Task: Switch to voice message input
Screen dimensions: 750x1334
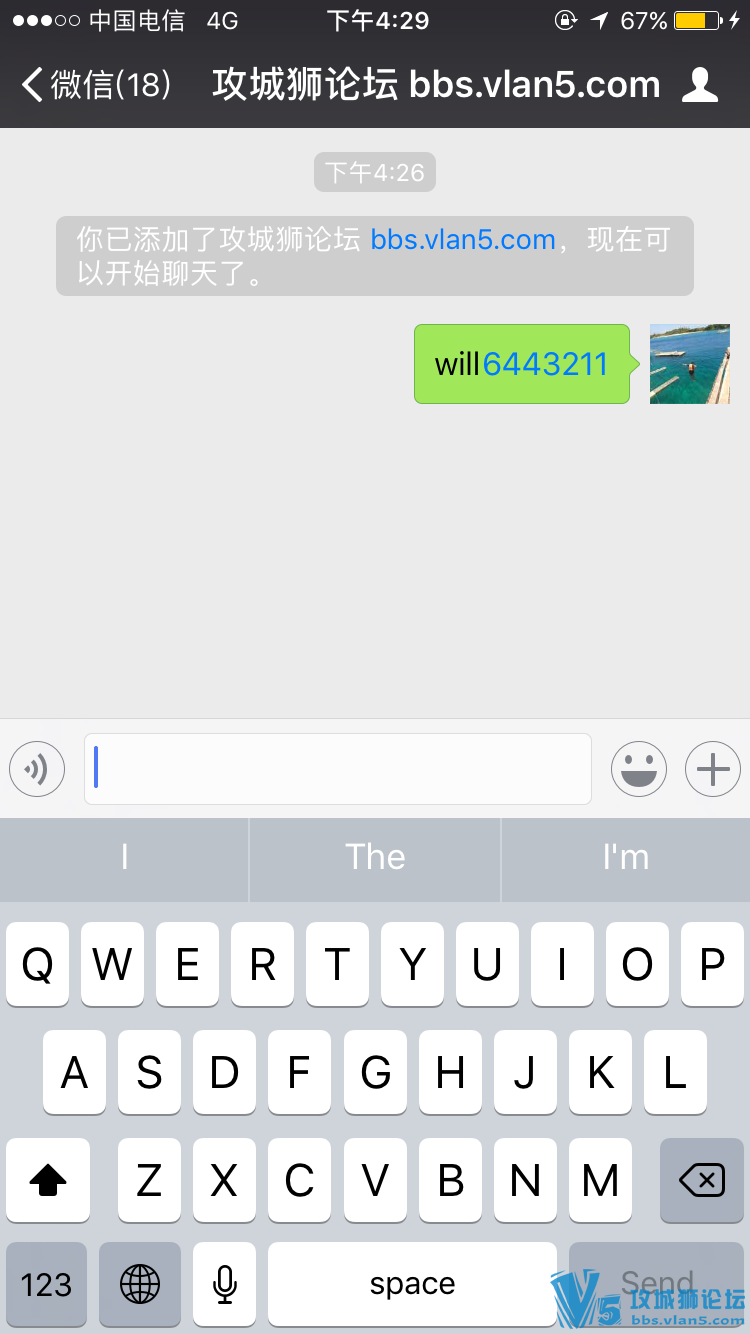Action: click(x=37, y=769)
